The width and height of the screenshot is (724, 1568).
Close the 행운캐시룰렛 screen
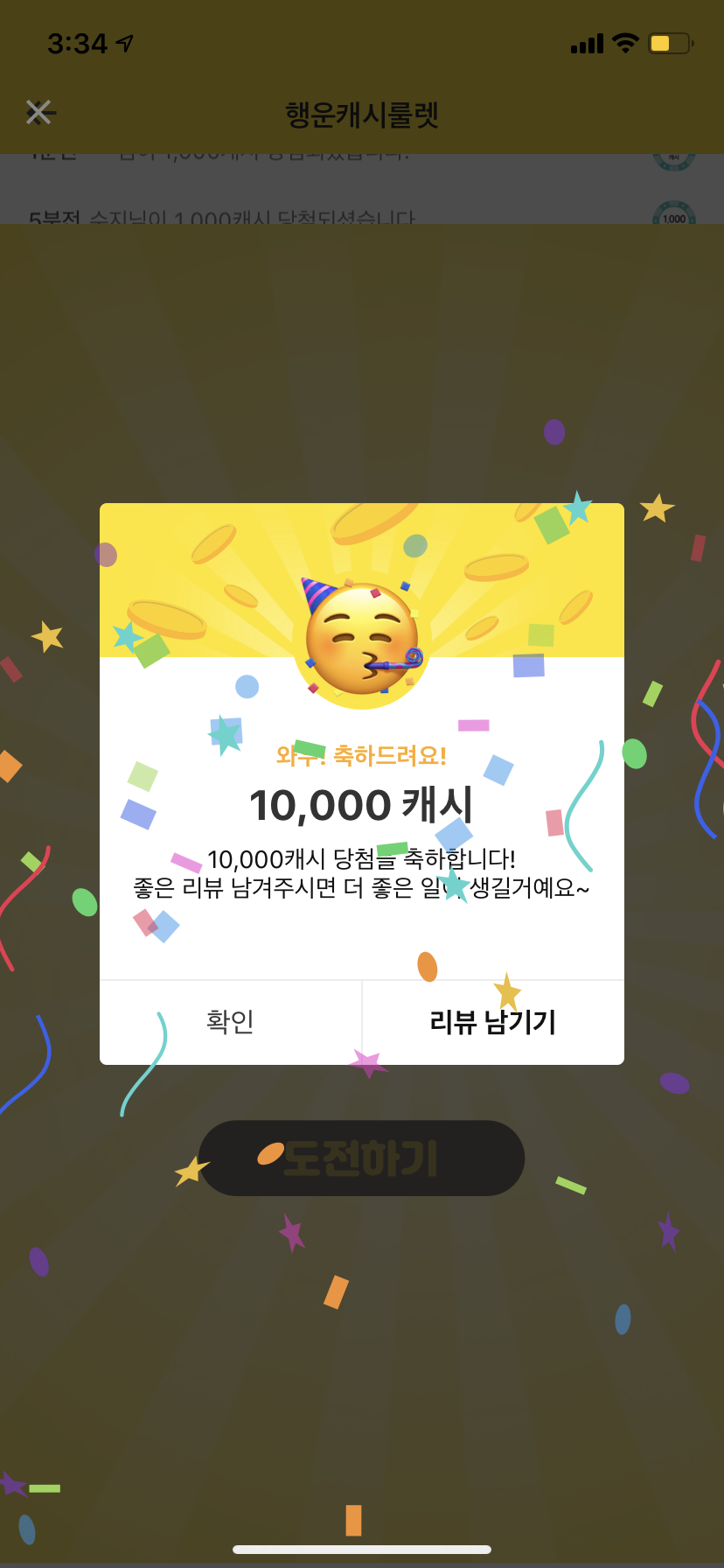pos(38,113)
